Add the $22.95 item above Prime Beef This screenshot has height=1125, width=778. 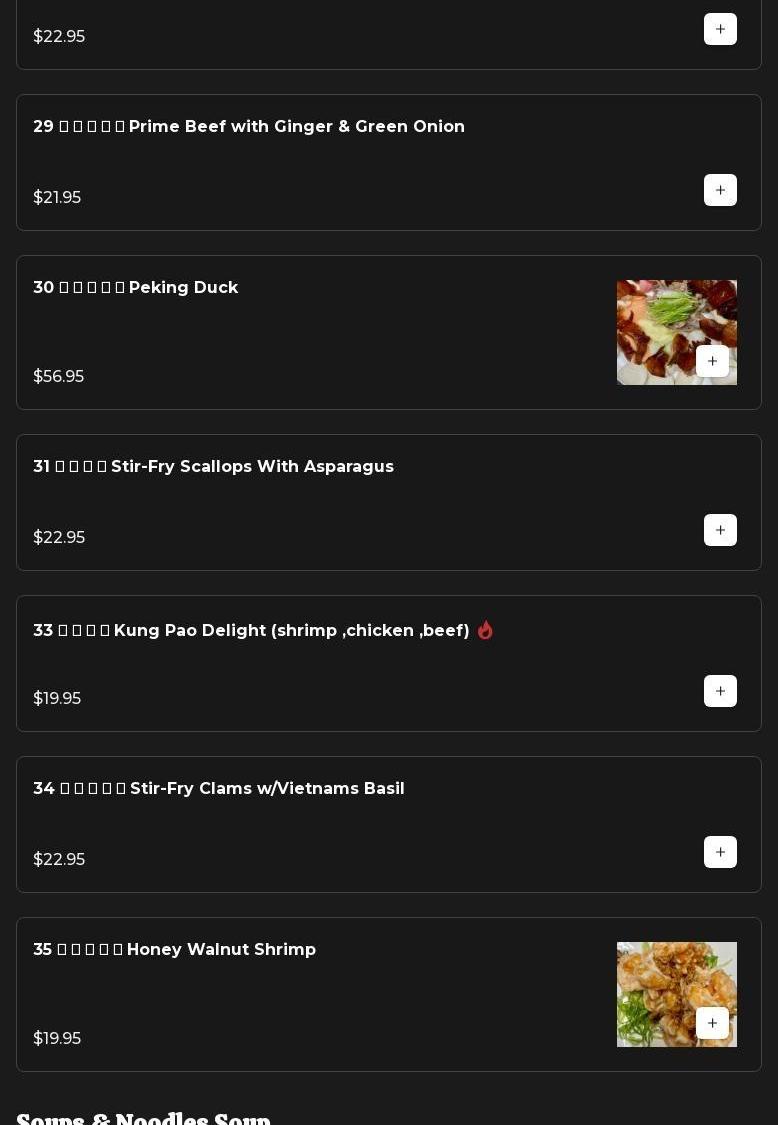(x=720, y=29)
